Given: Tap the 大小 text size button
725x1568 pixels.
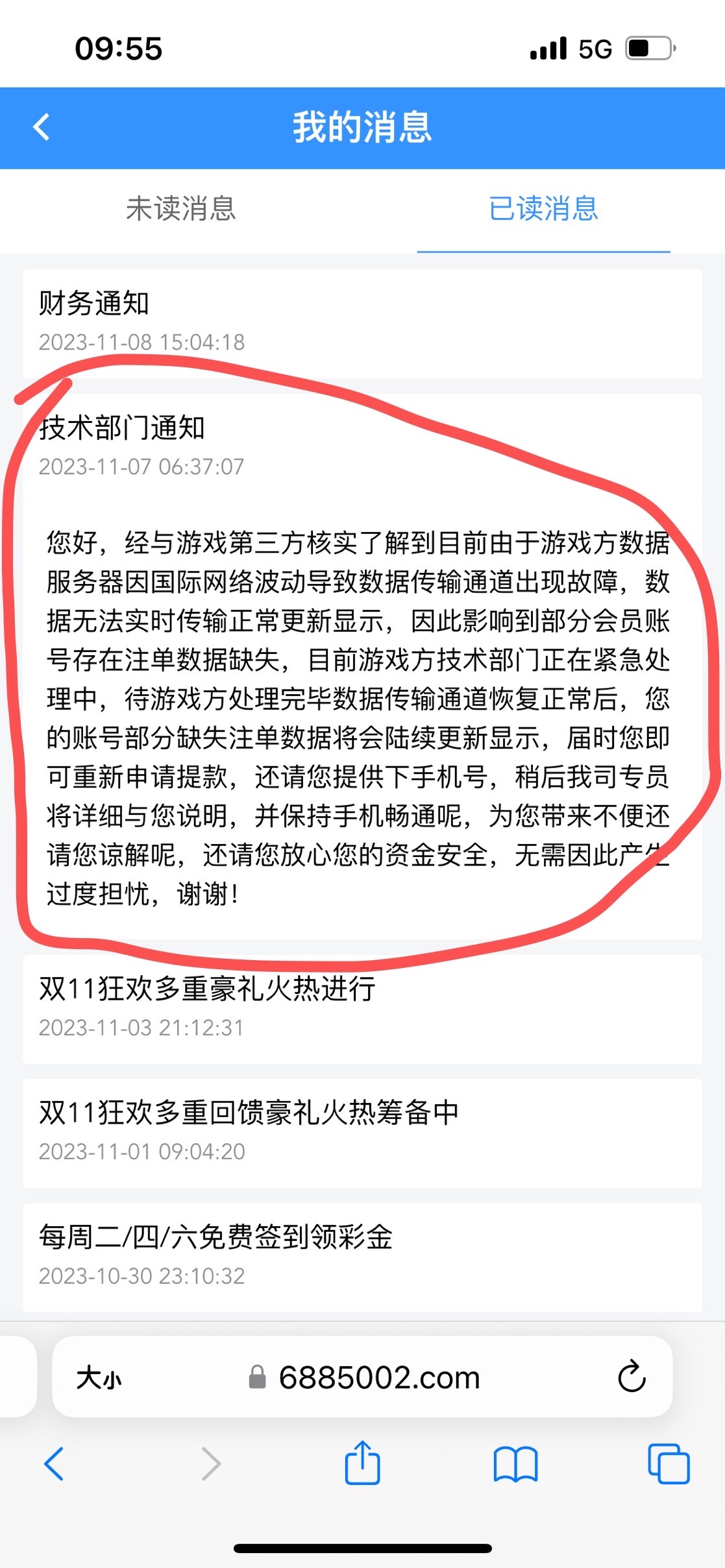Looking at the screenshot, I should tap(99, 1377).
